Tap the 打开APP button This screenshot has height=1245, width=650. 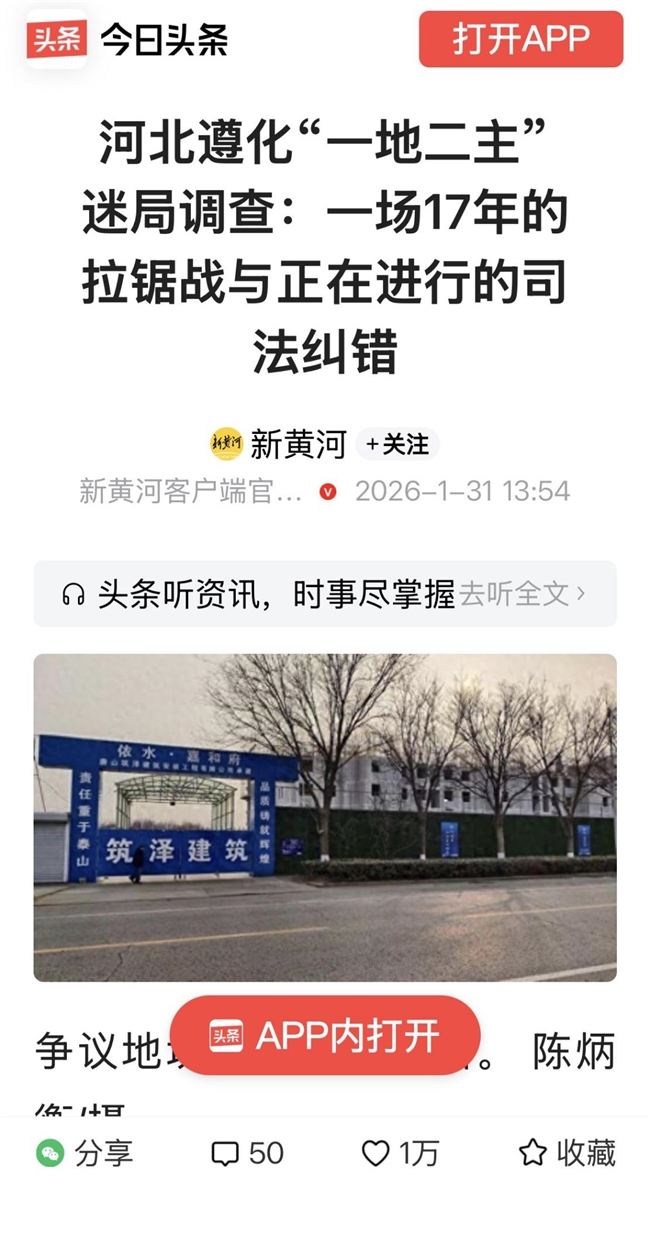[521, 39]
